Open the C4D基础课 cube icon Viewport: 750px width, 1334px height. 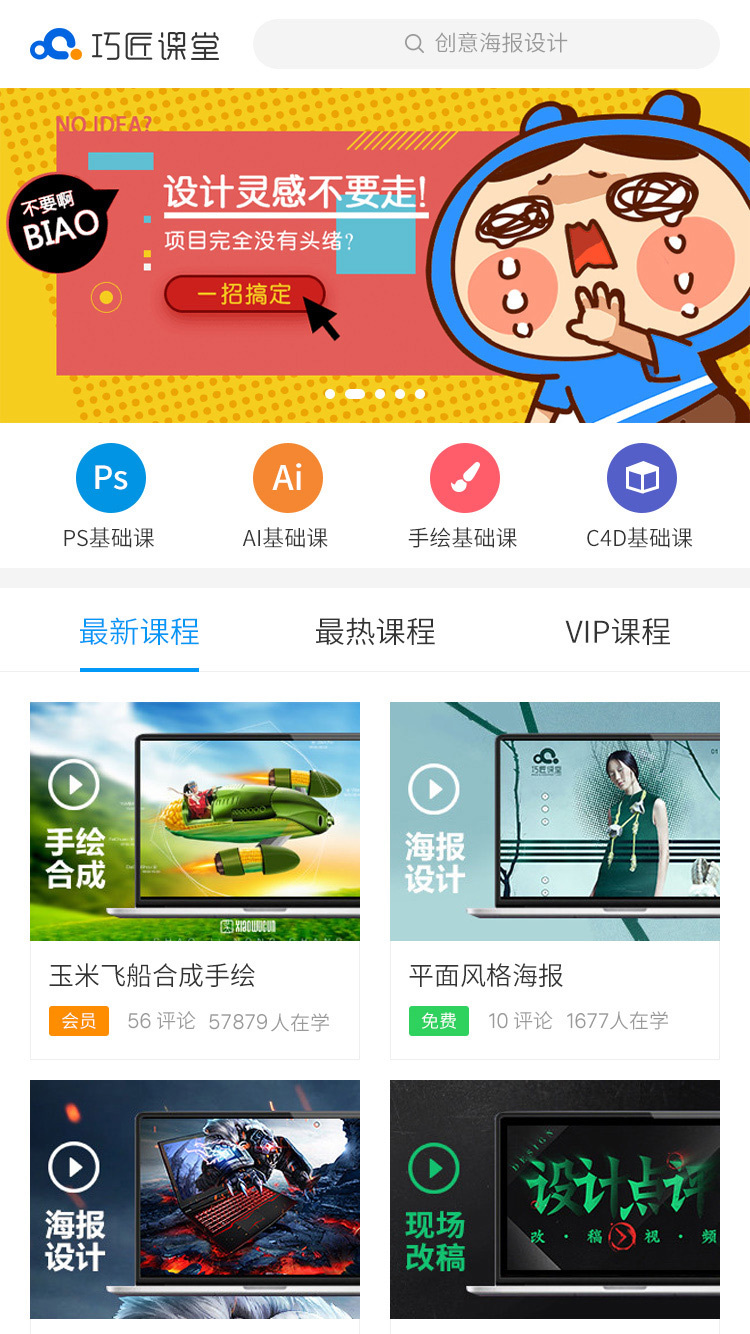click(x=641, y=478)
